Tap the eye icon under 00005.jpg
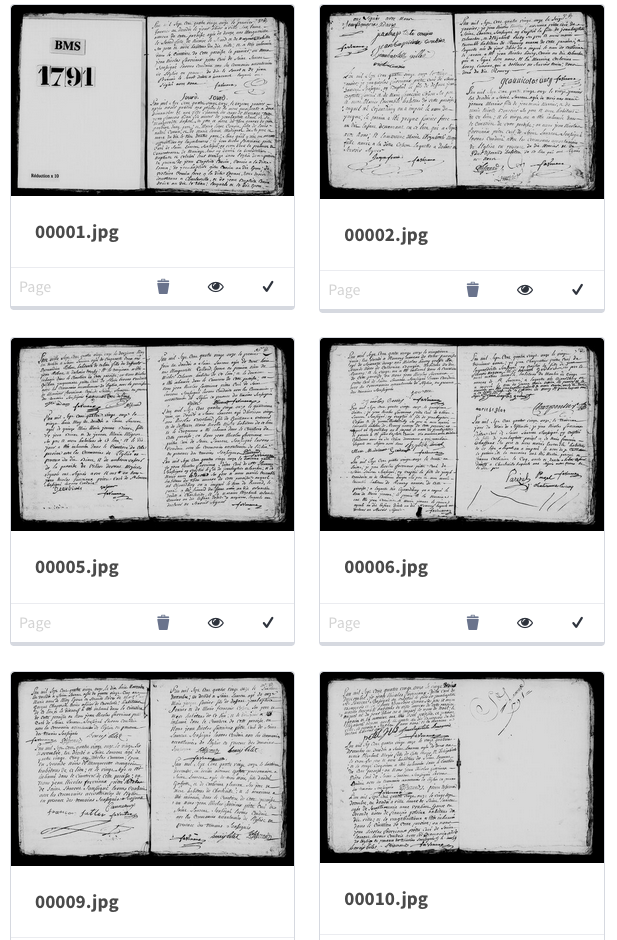This screenshot has height=940, width=617. [215, 623]
